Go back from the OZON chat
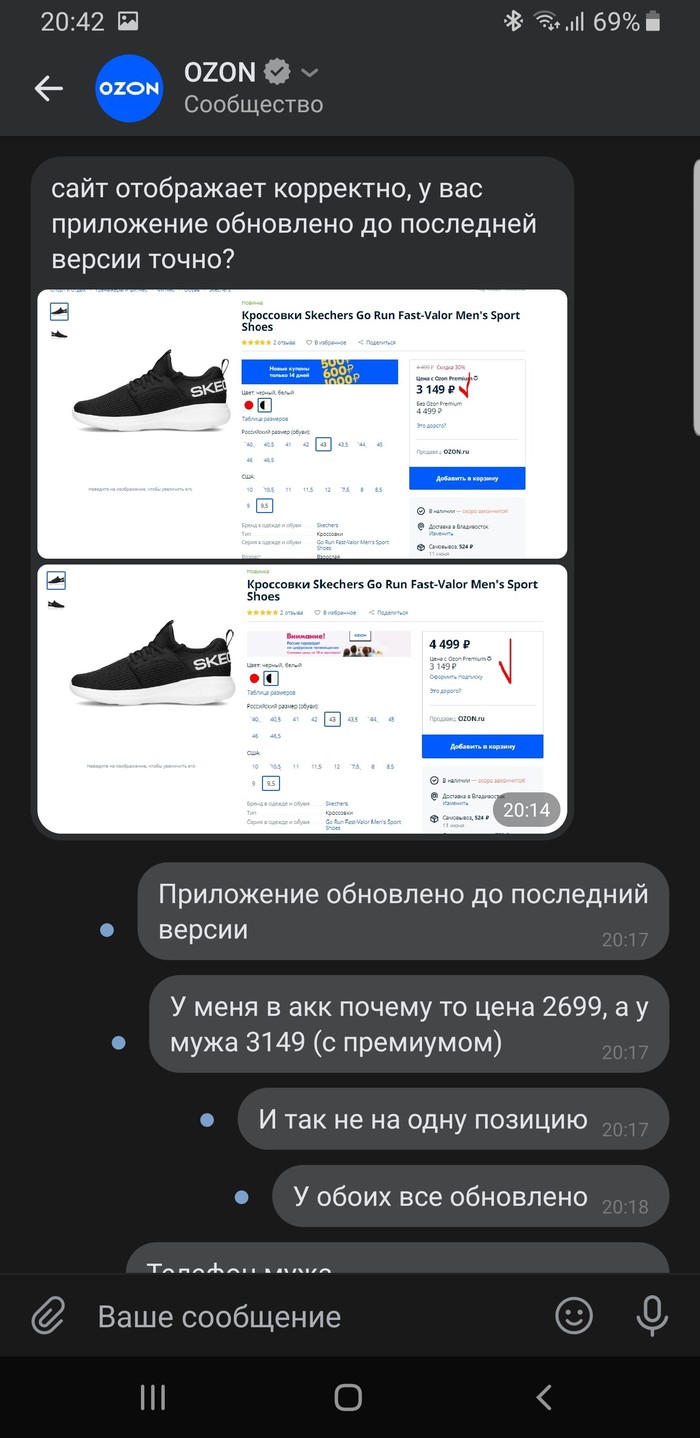 [48, 88]
